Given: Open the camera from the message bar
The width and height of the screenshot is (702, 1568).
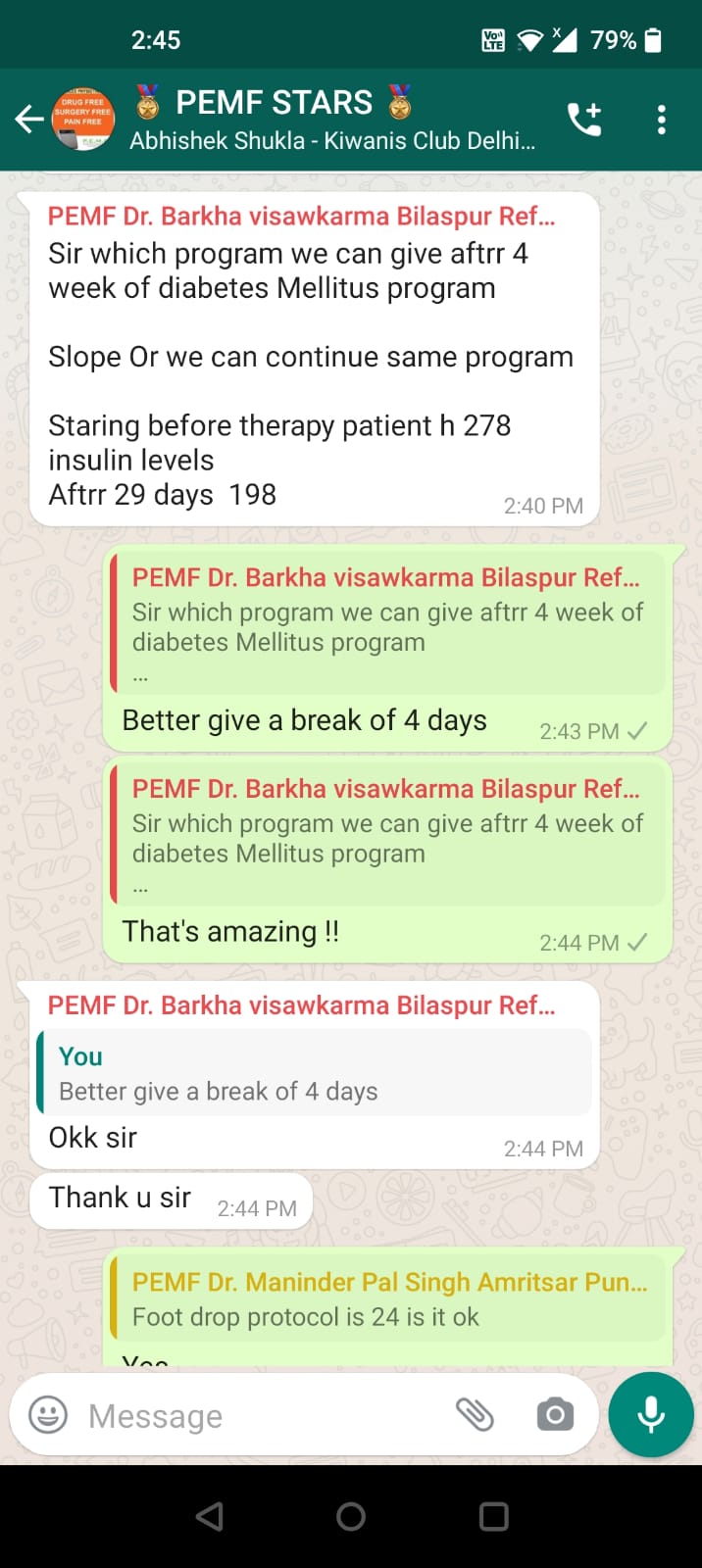Looking at the screenshot, I should coord(555,1415).
